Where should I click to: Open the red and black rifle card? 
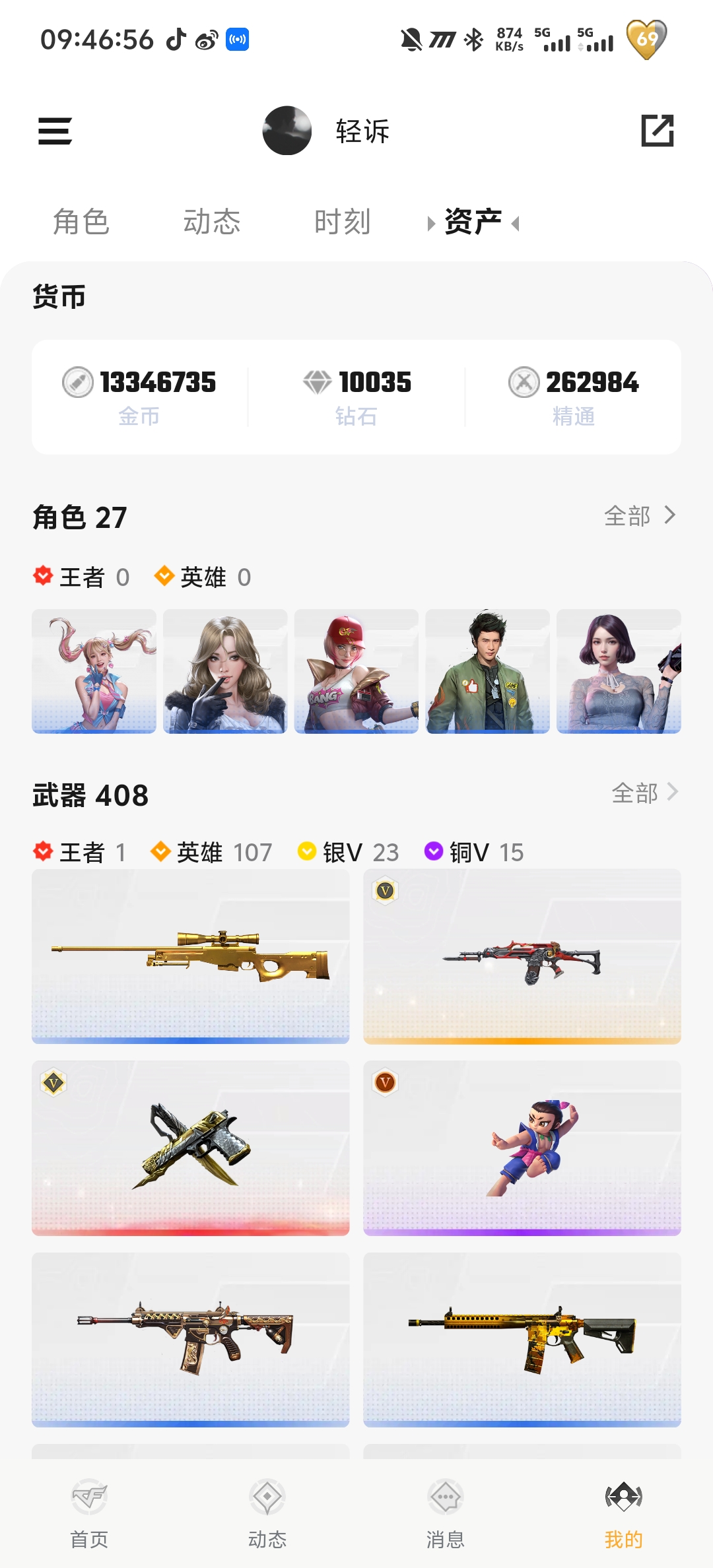[522, 956]
